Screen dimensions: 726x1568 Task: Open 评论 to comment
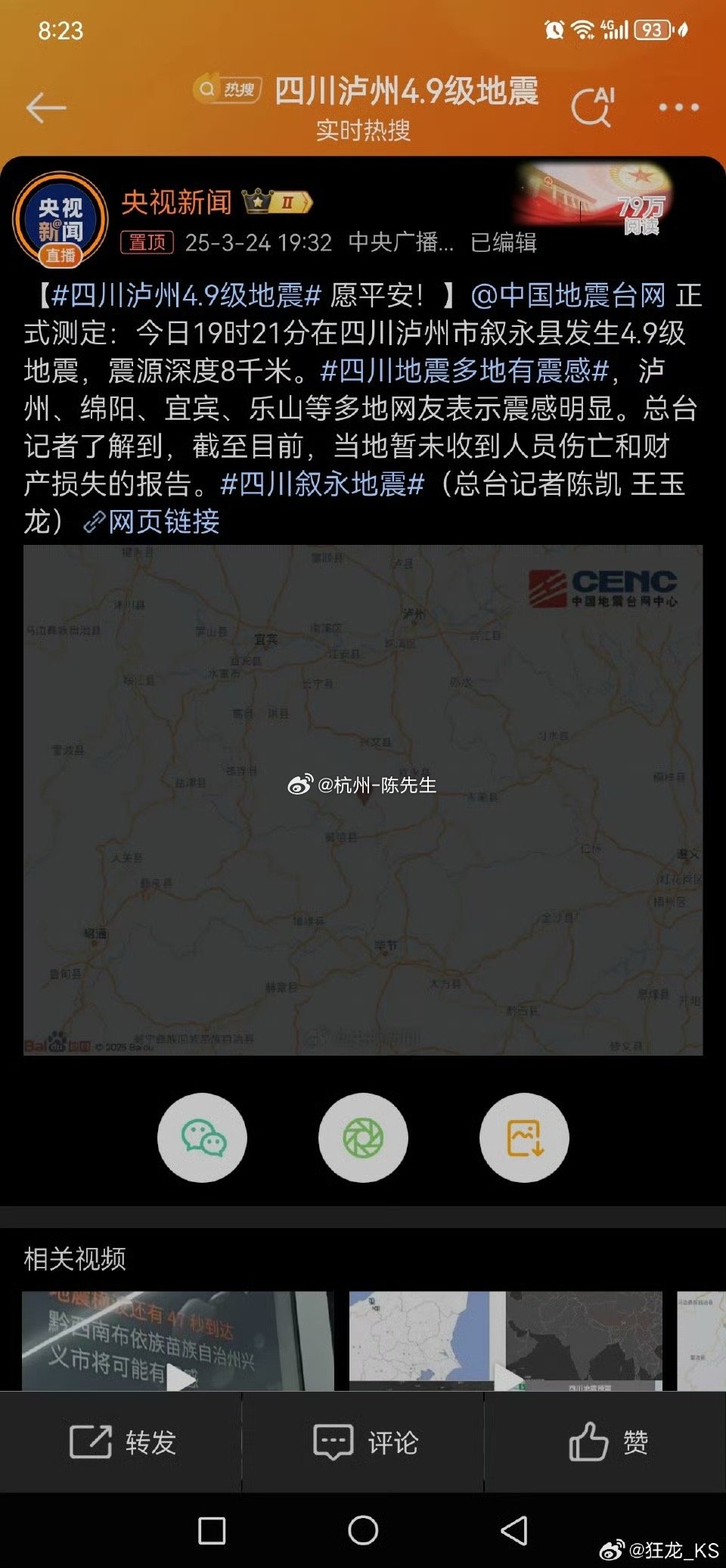coord(364,1442)
